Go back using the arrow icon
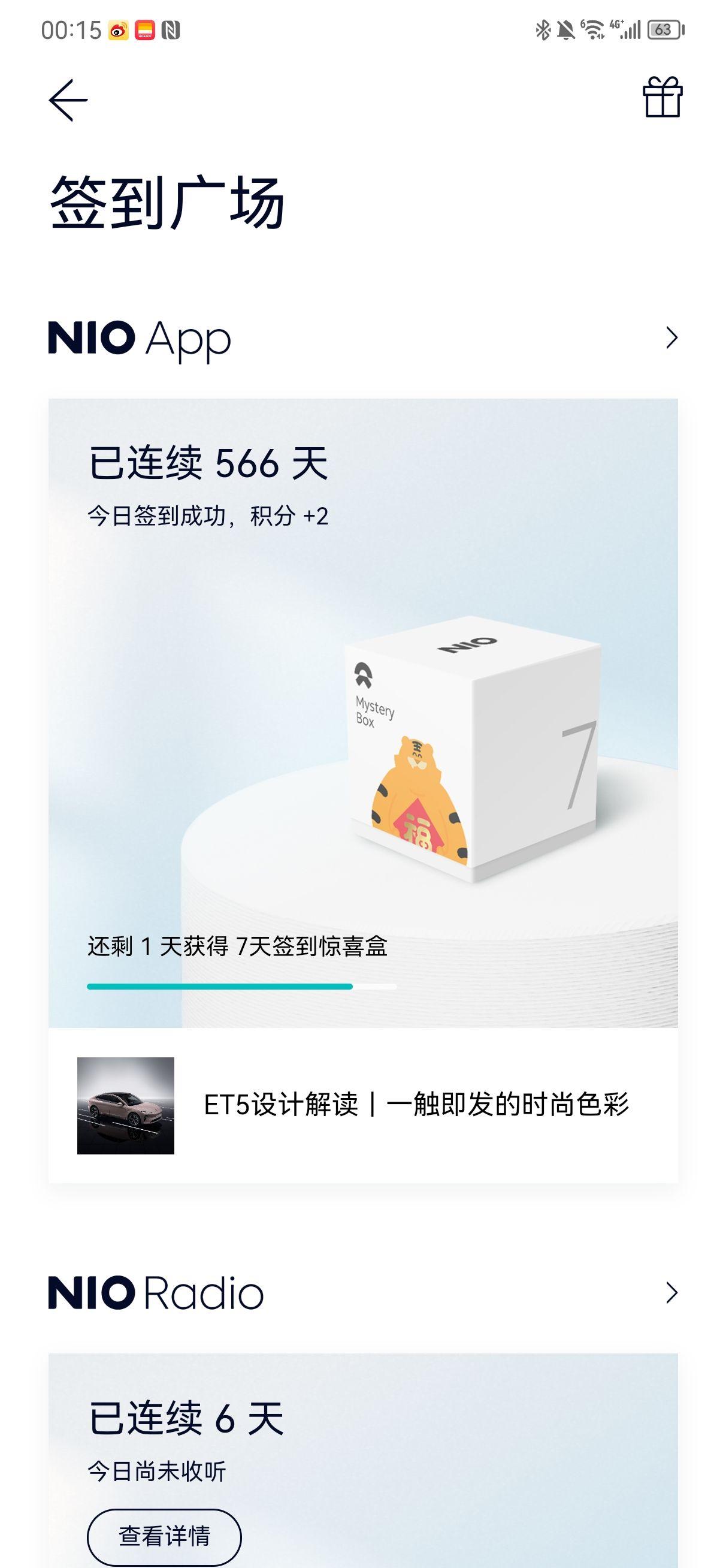Screen dimensions: 726x1568 pos(68,100)
